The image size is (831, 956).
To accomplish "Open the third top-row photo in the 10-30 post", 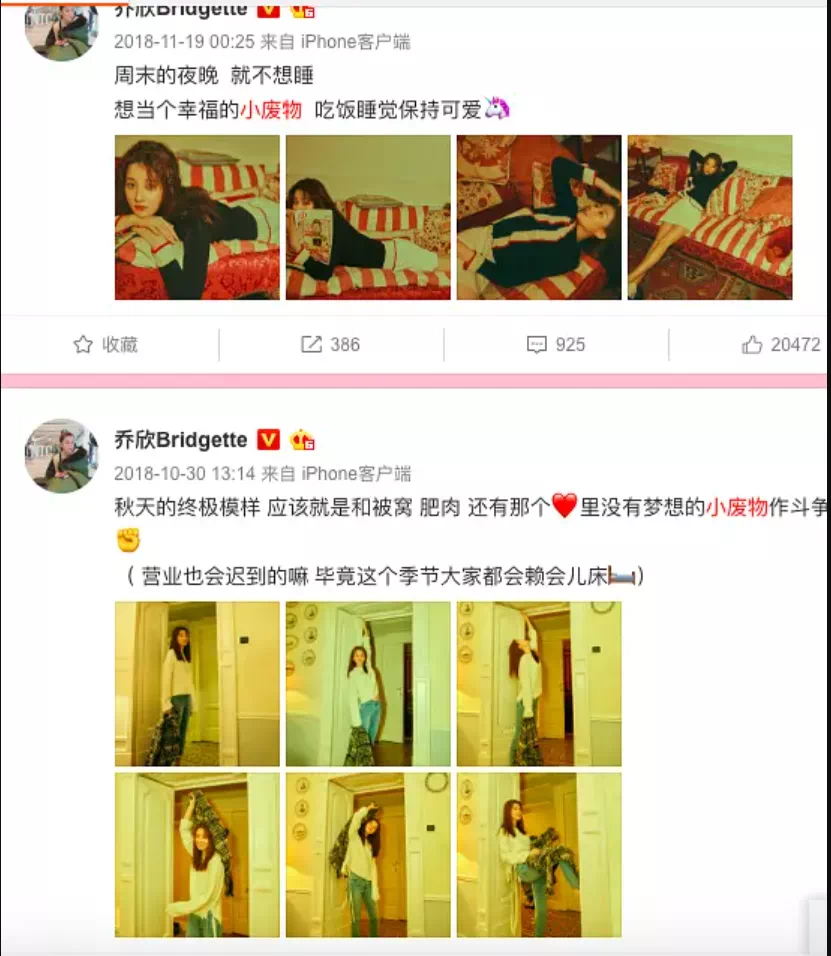I will pyautogui.click(x=539, y=684).
